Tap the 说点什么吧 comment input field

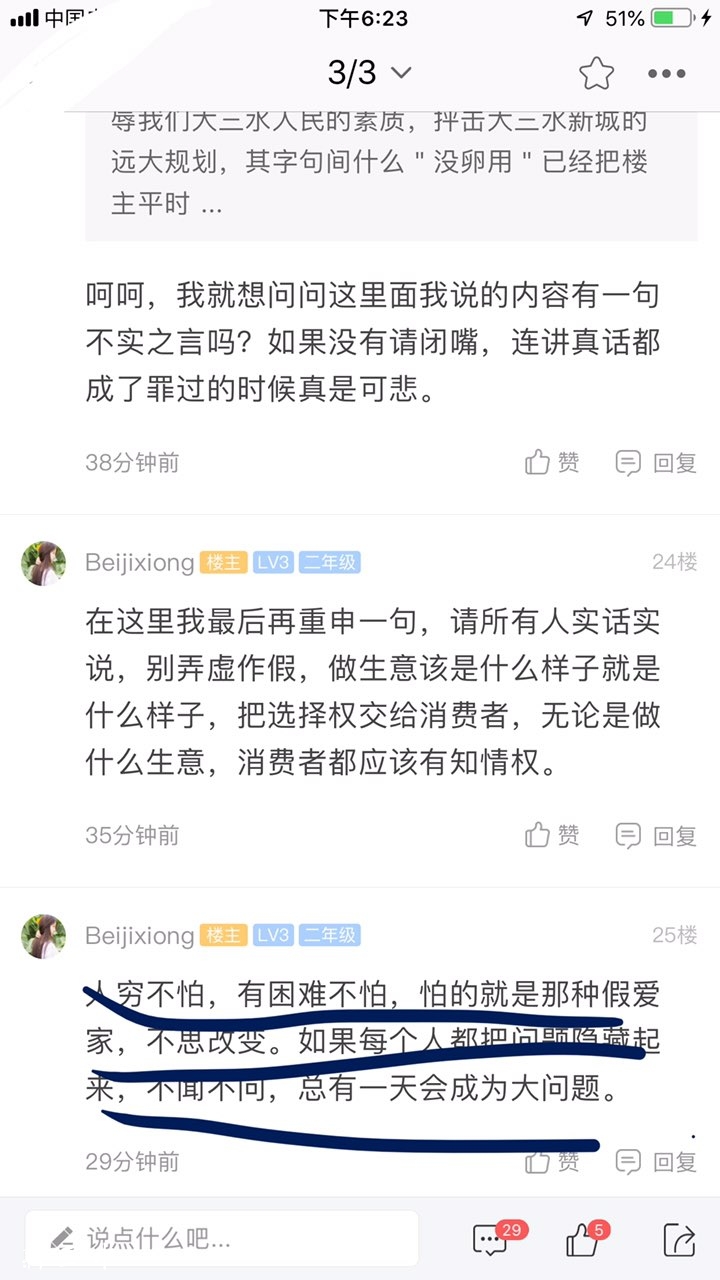click(222, 1239)
